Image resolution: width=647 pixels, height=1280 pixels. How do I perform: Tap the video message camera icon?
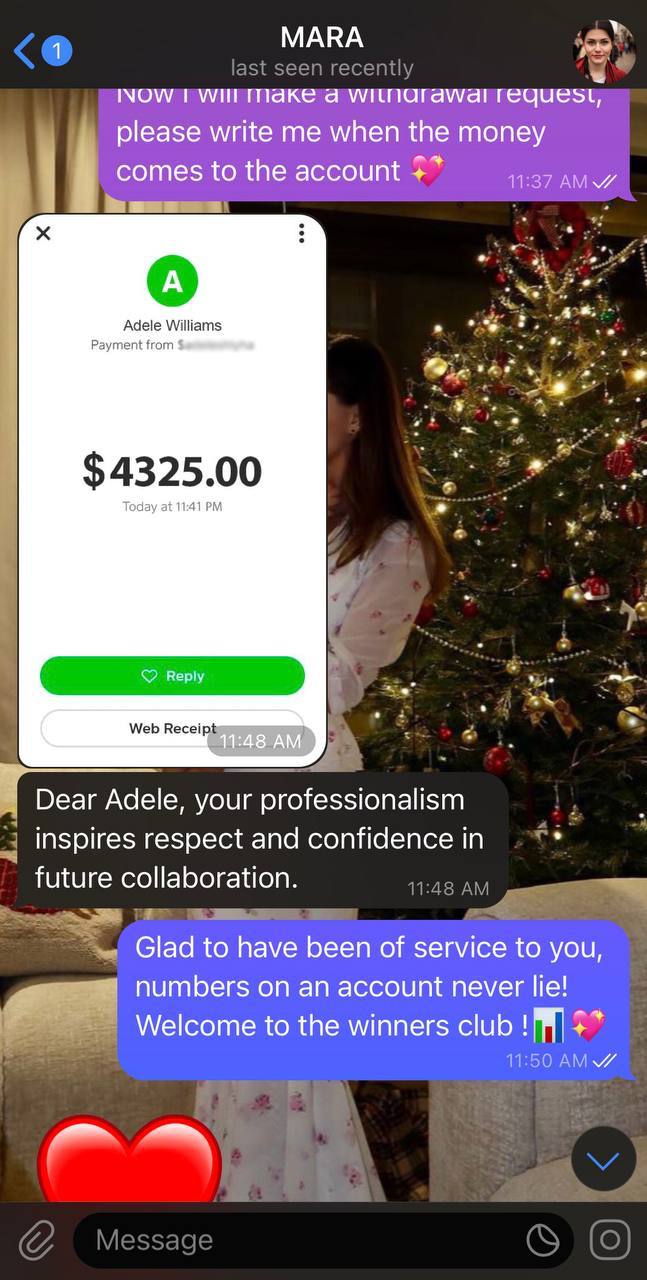pos(609,1240)
